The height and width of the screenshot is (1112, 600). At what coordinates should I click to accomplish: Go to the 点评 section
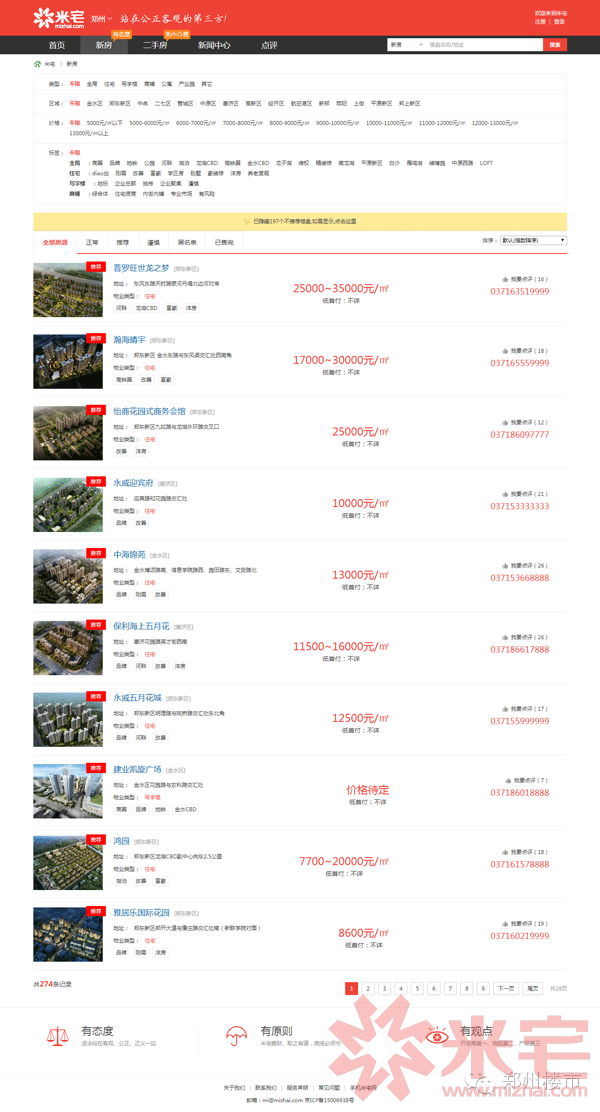269,45
